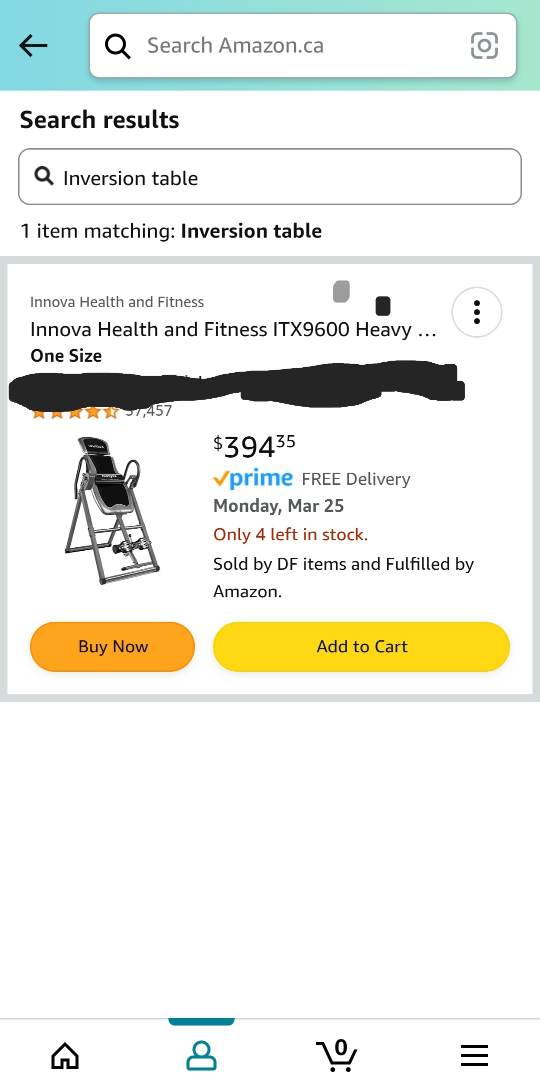This screenshot has width=540, height=1090.
Task: Open the shopping cart tab
Action: 338,1055
